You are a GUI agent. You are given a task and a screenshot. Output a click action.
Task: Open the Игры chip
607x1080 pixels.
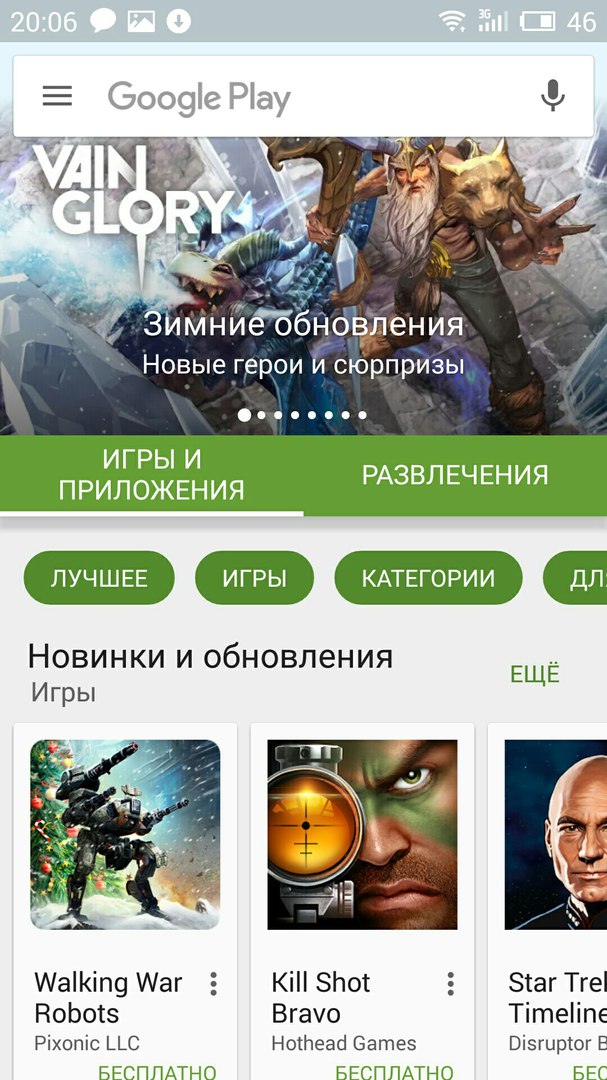click(254, 578)
